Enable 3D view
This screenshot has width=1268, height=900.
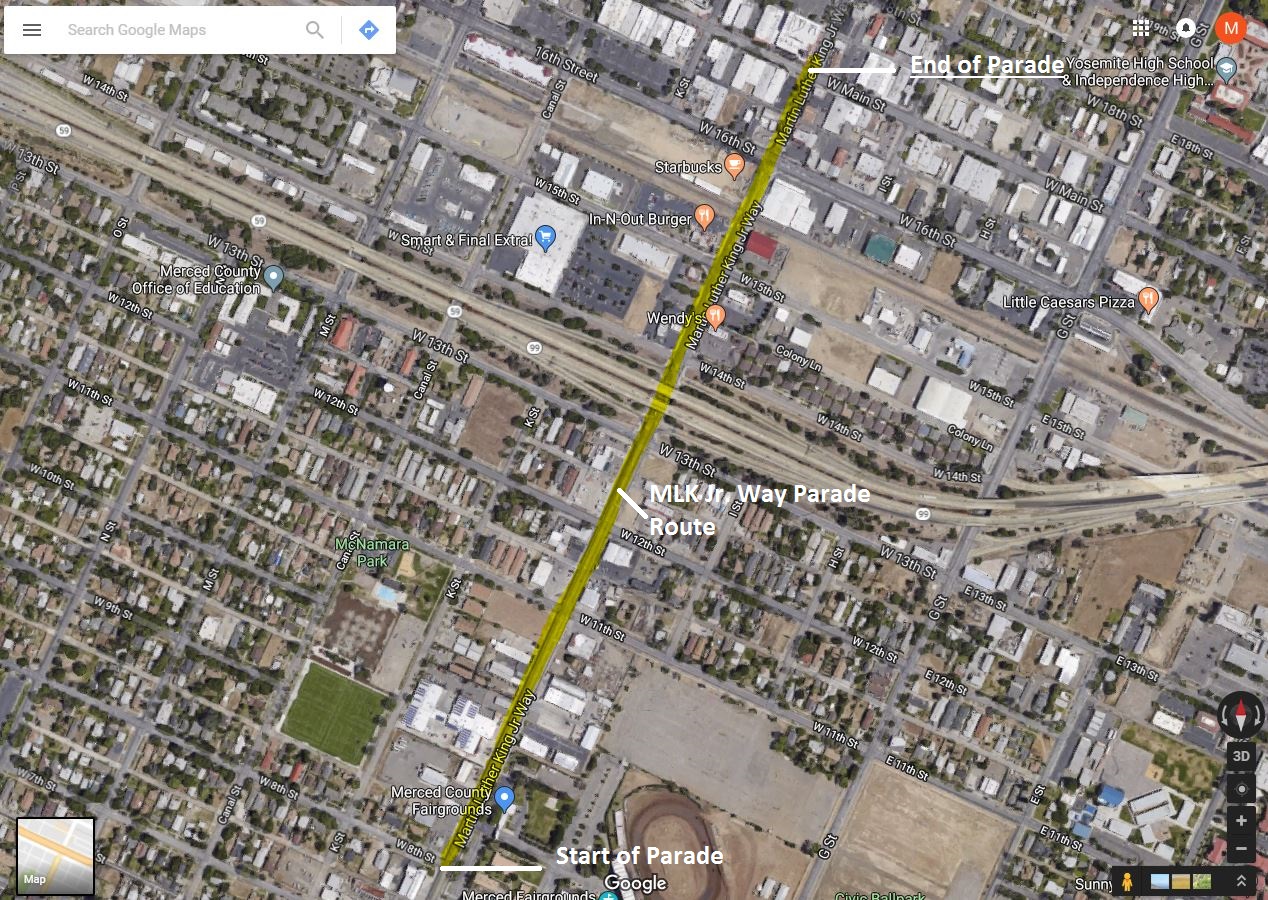[1241, 756]
